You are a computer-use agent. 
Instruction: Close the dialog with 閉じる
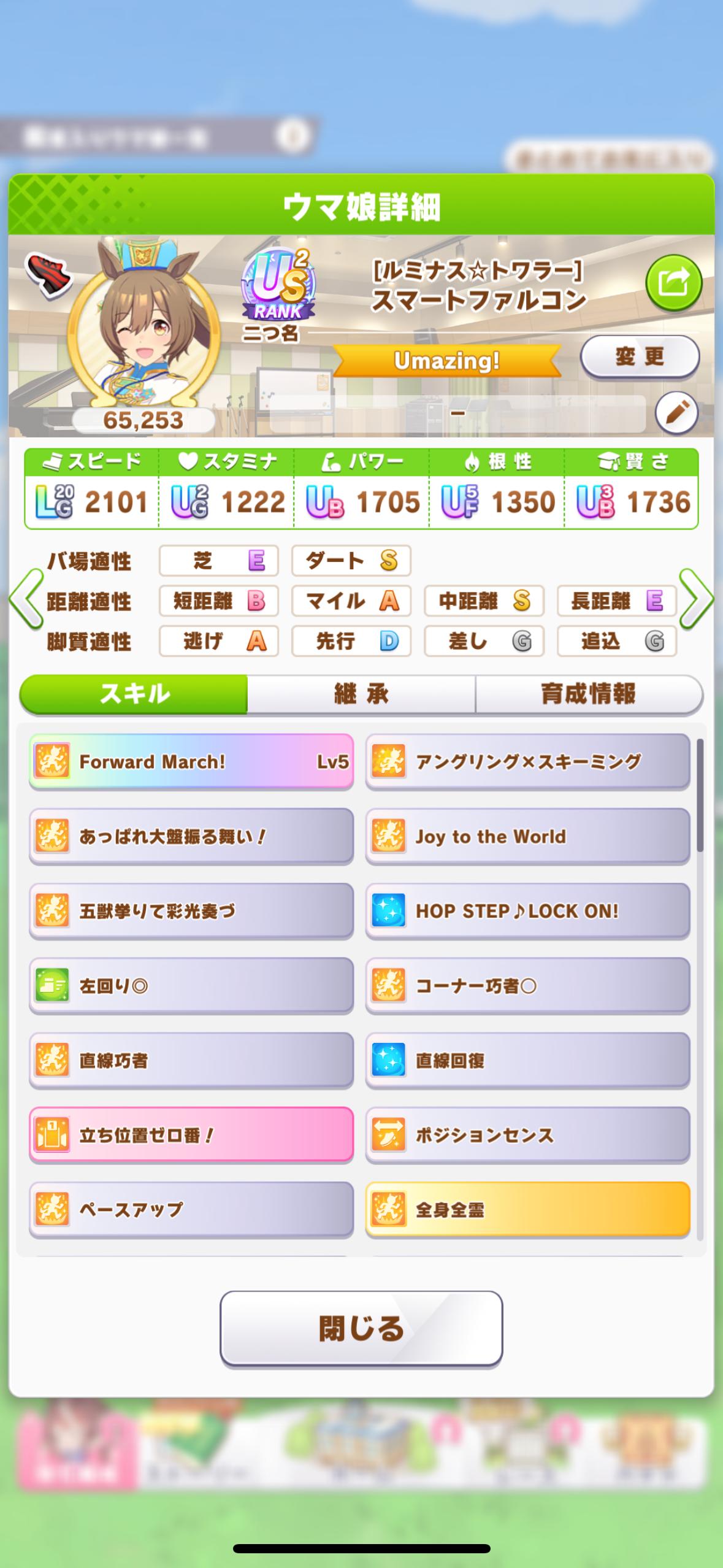point(361,1329)
